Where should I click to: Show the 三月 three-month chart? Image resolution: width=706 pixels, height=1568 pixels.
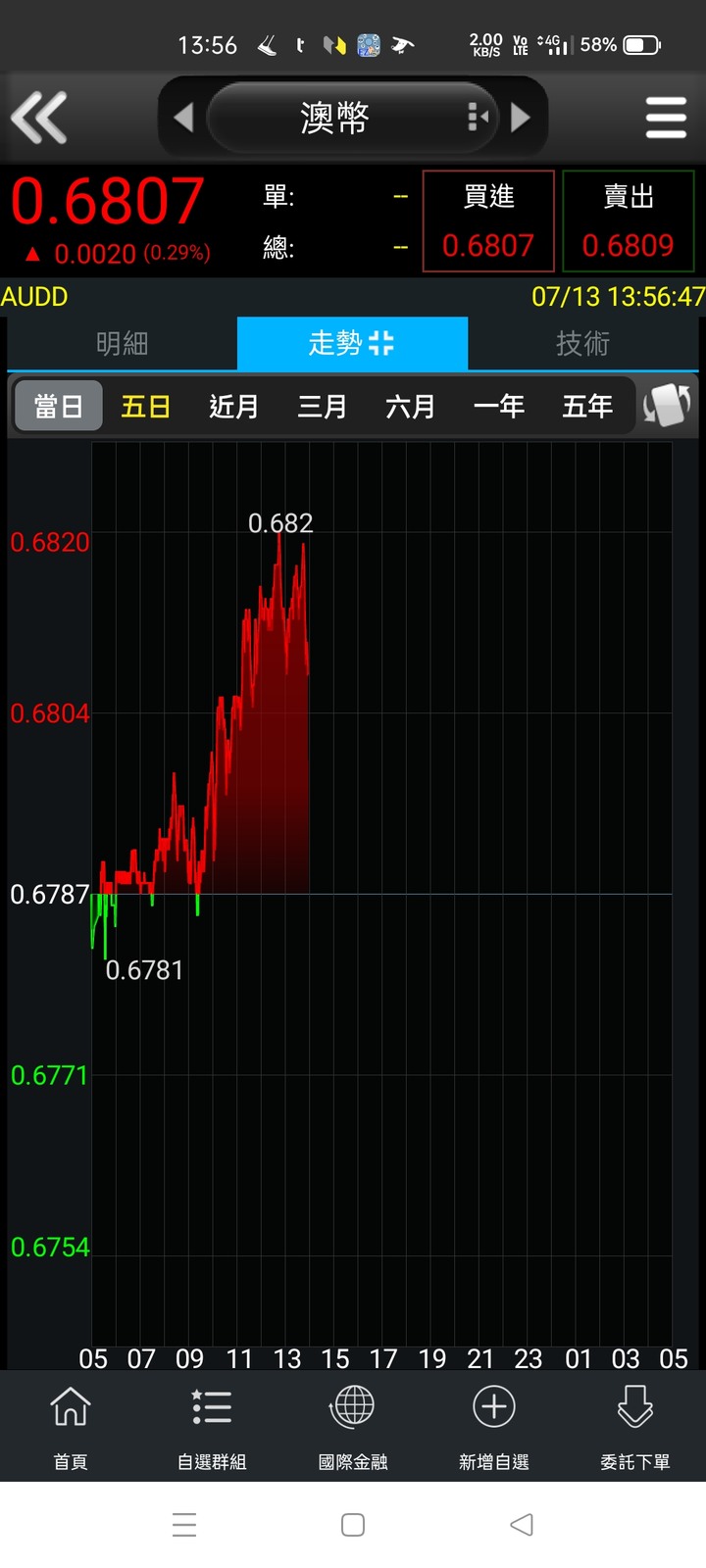click(x=322, y=406)
